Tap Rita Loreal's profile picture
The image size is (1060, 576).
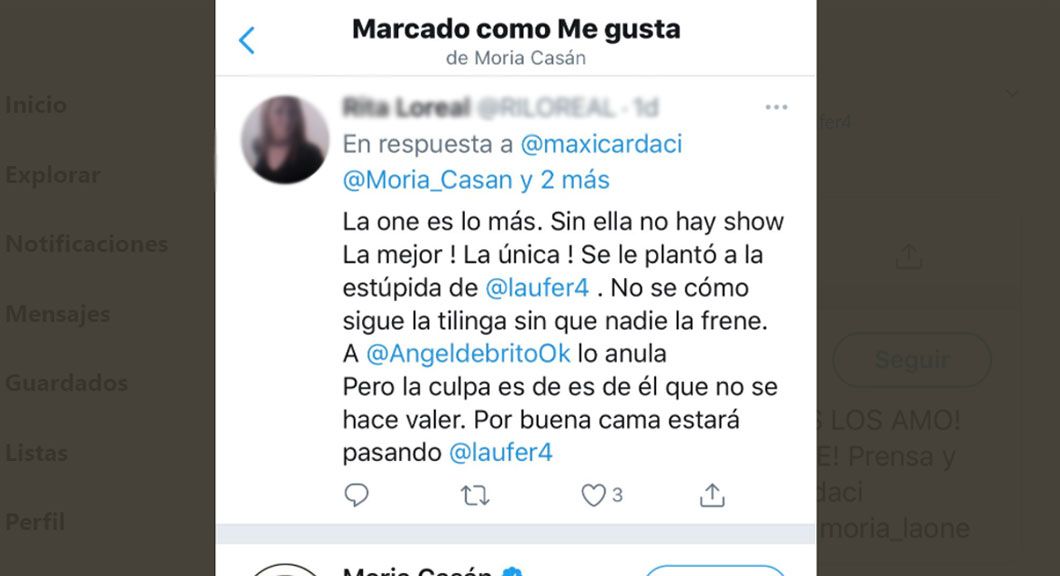coord(284,140)
